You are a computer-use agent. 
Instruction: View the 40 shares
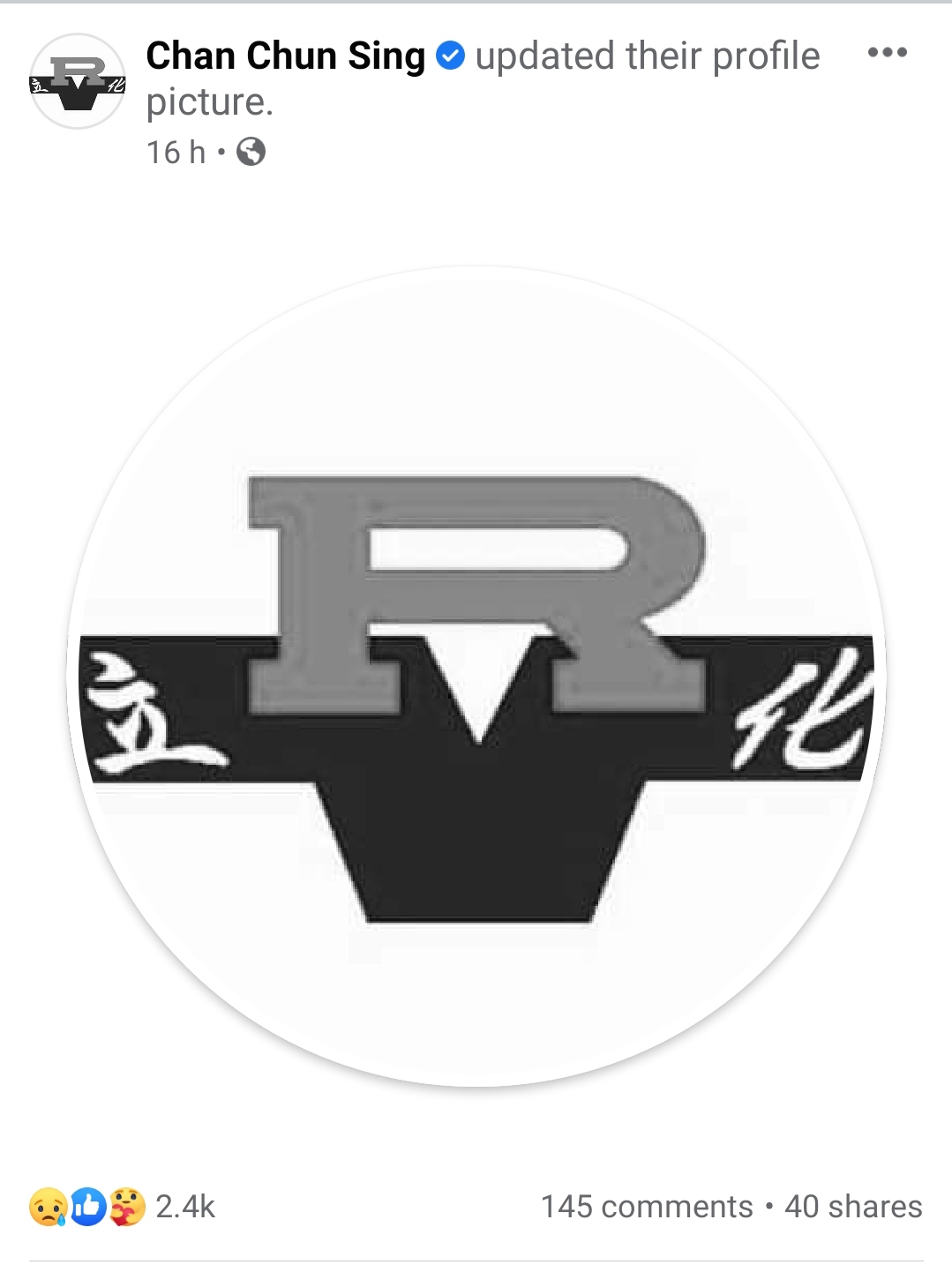852,1207
